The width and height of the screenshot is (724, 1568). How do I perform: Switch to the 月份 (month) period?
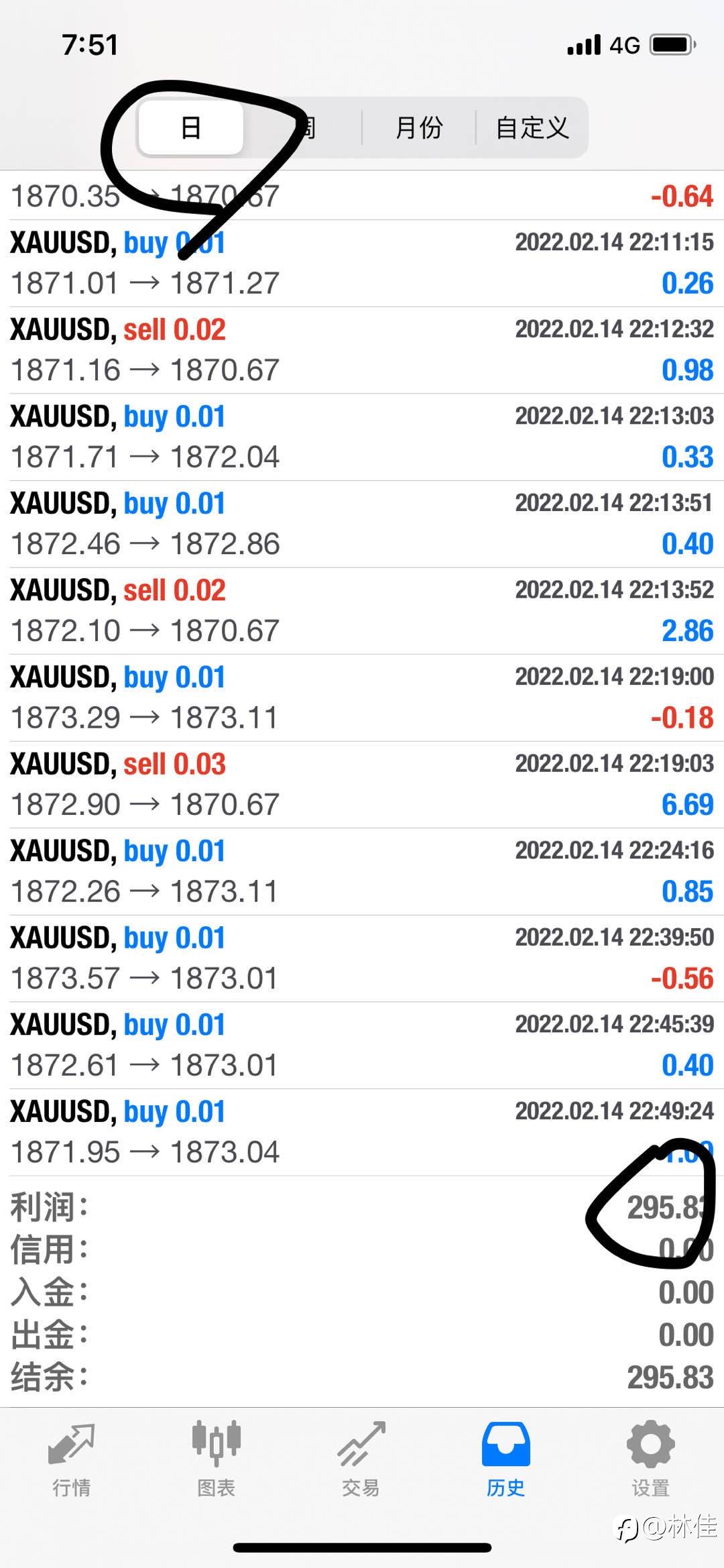(419, 127)
